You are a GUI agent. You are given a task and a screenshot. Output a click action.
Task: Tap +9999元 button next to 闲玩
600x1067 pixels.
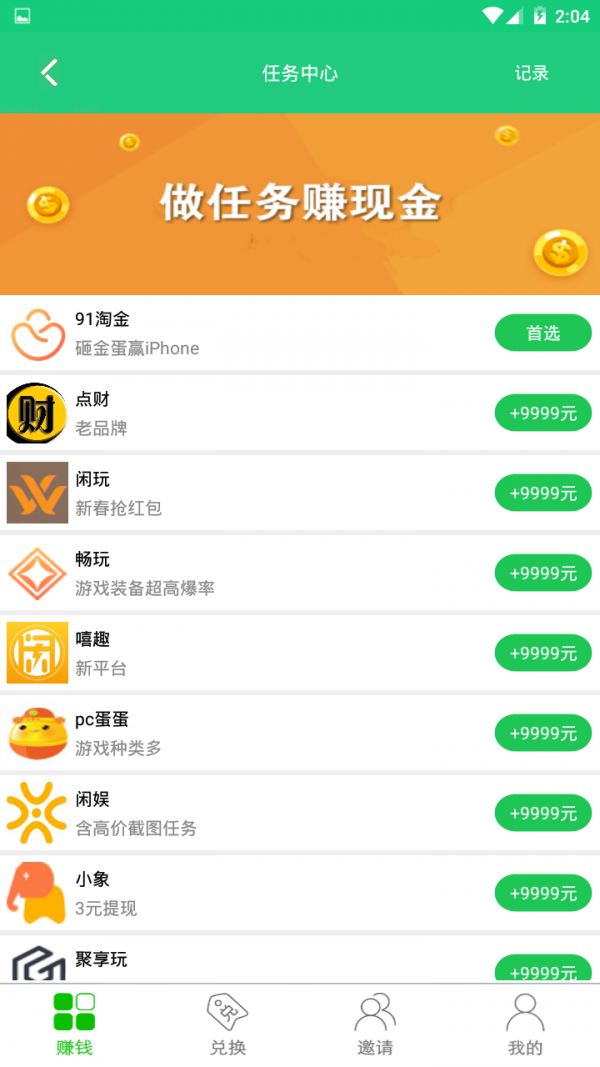pyautogui.click(x=543, y=493)
